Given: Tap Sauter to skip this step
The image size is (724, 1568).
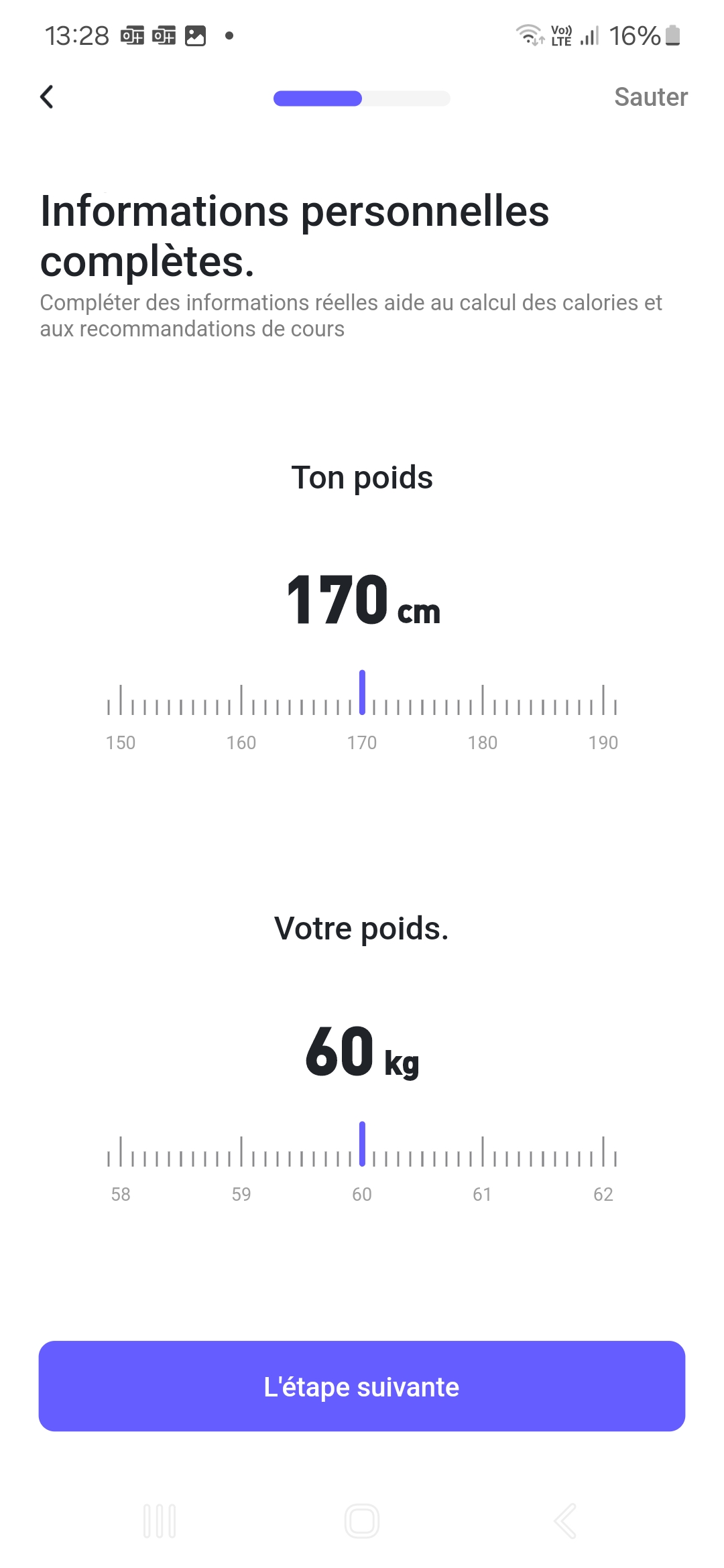Looking at the screenshot, I should (x=650, y=97).
